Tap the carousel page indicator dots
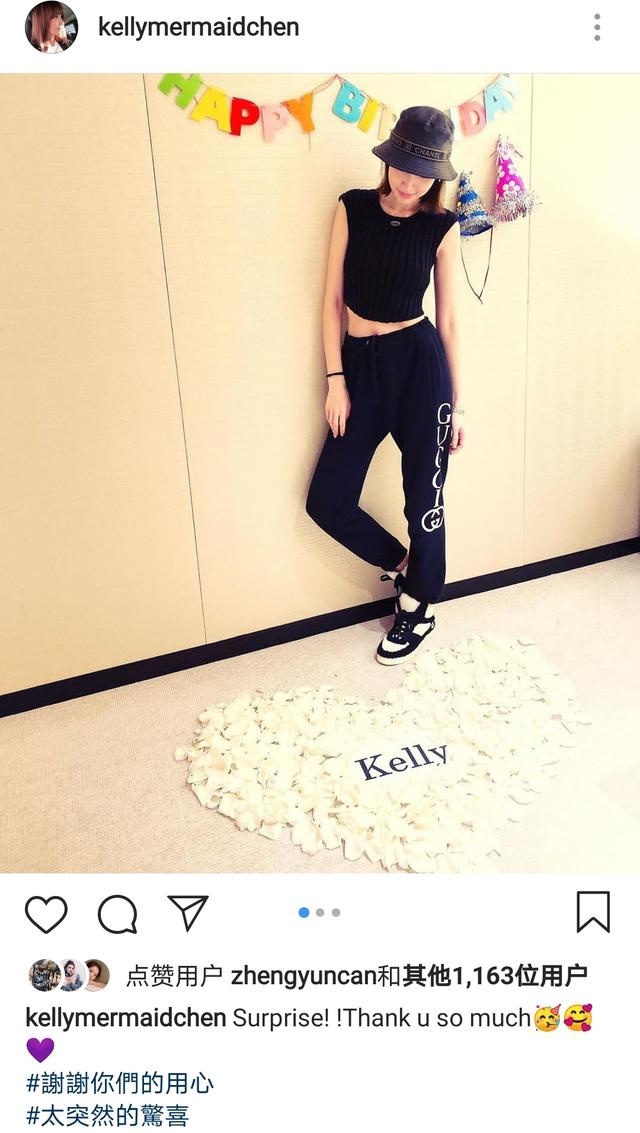Screen dimensions: 640x1133 click(x=320, y=912)
